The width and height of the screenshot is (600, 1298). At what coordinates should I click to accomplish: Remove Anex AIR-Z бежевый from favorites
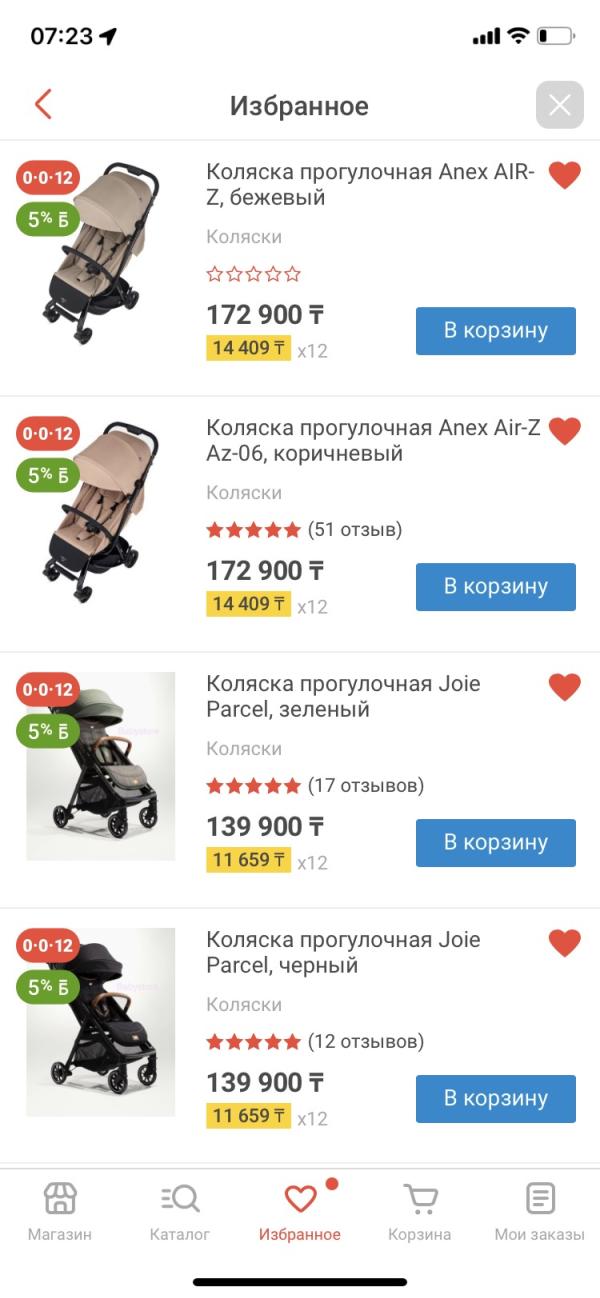[x=564, y=176]
